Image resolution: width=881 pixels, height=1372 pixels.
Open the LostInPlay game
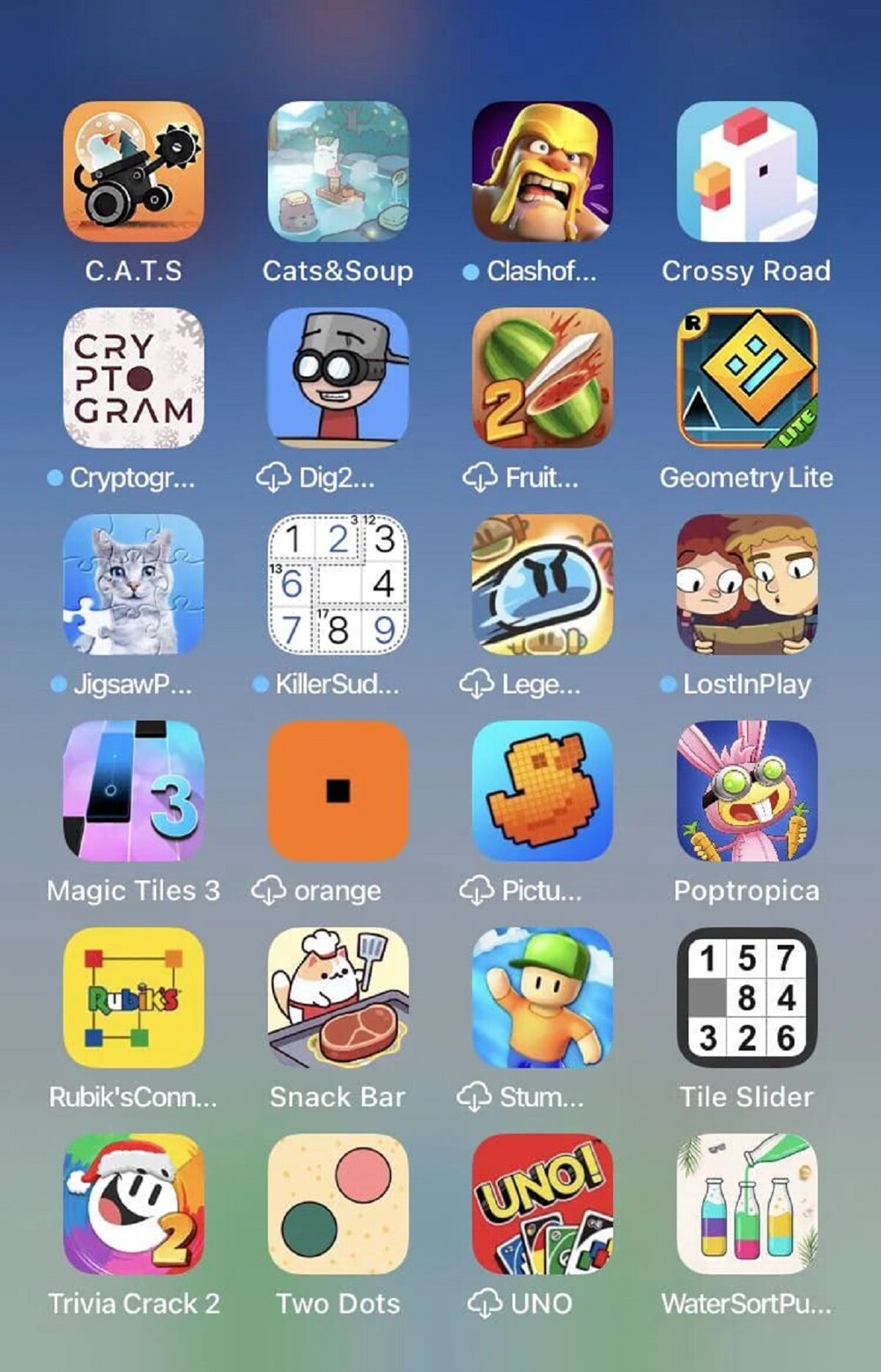[x=746, y=585]
